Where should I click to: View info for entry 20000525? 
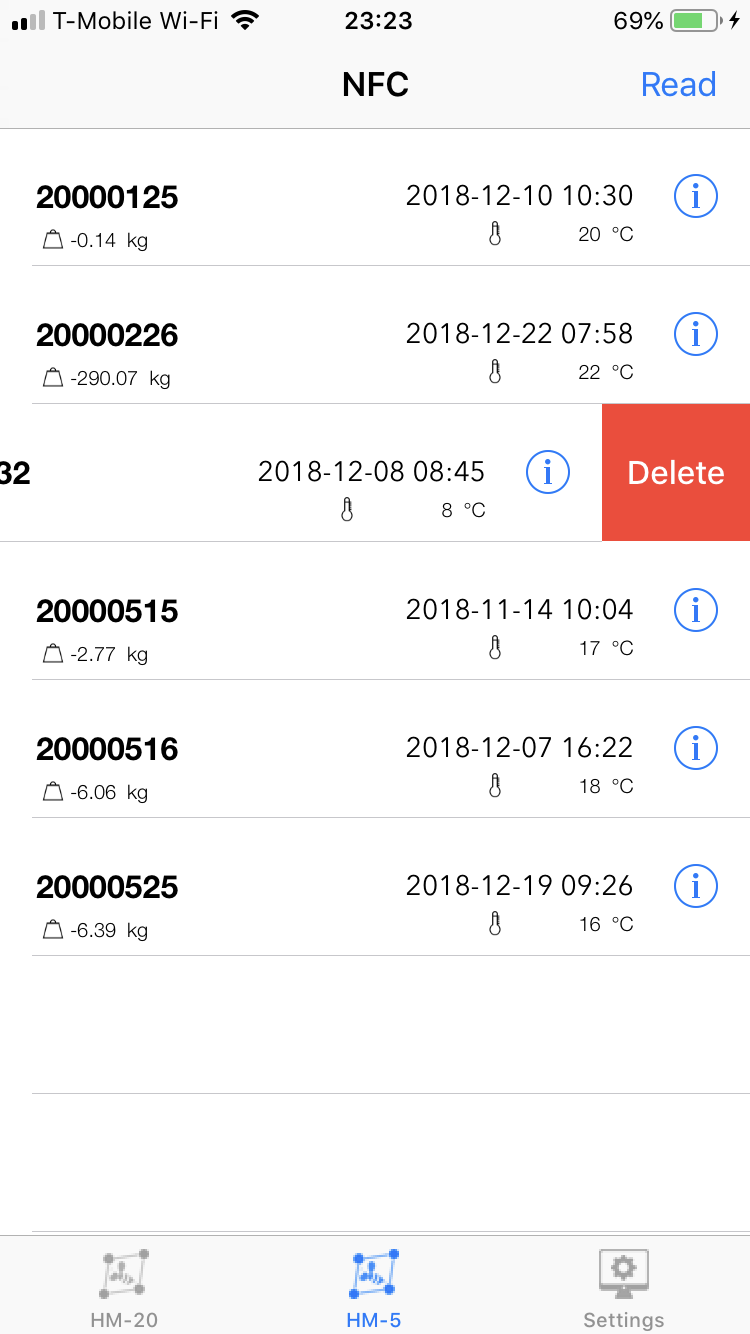pos(696,886)
